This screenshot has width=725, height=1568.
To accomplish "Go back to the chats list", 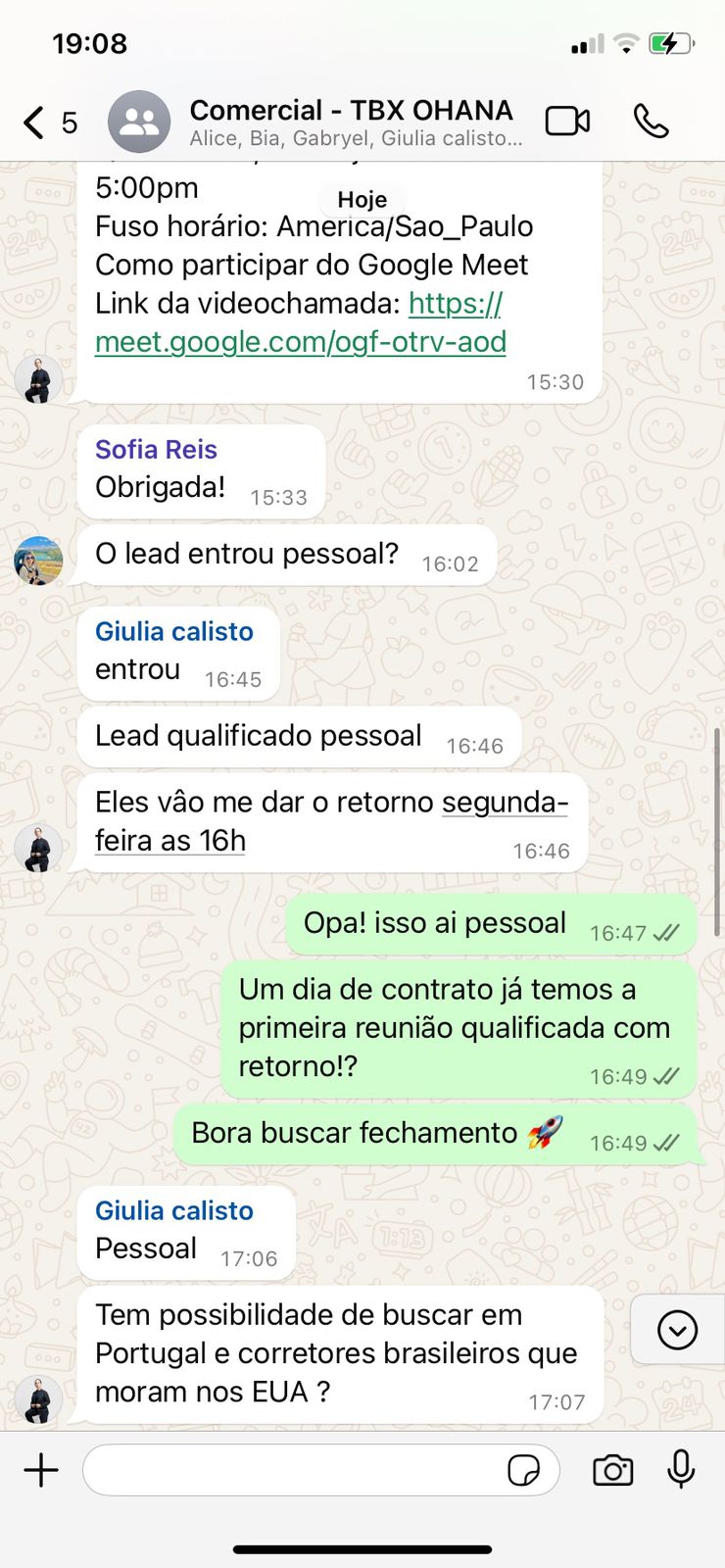I will 35,122.
